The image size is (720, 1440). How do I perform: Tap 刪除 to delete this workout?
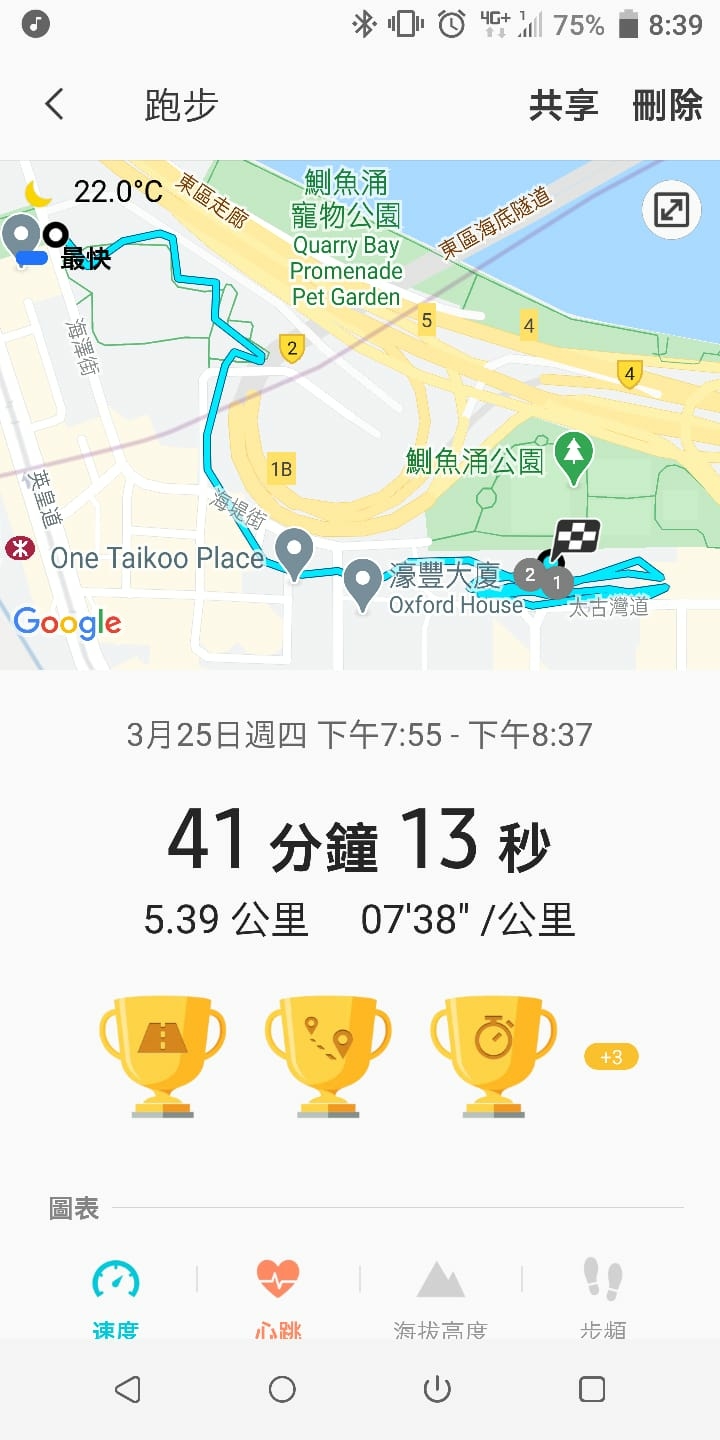click(667, 105)
